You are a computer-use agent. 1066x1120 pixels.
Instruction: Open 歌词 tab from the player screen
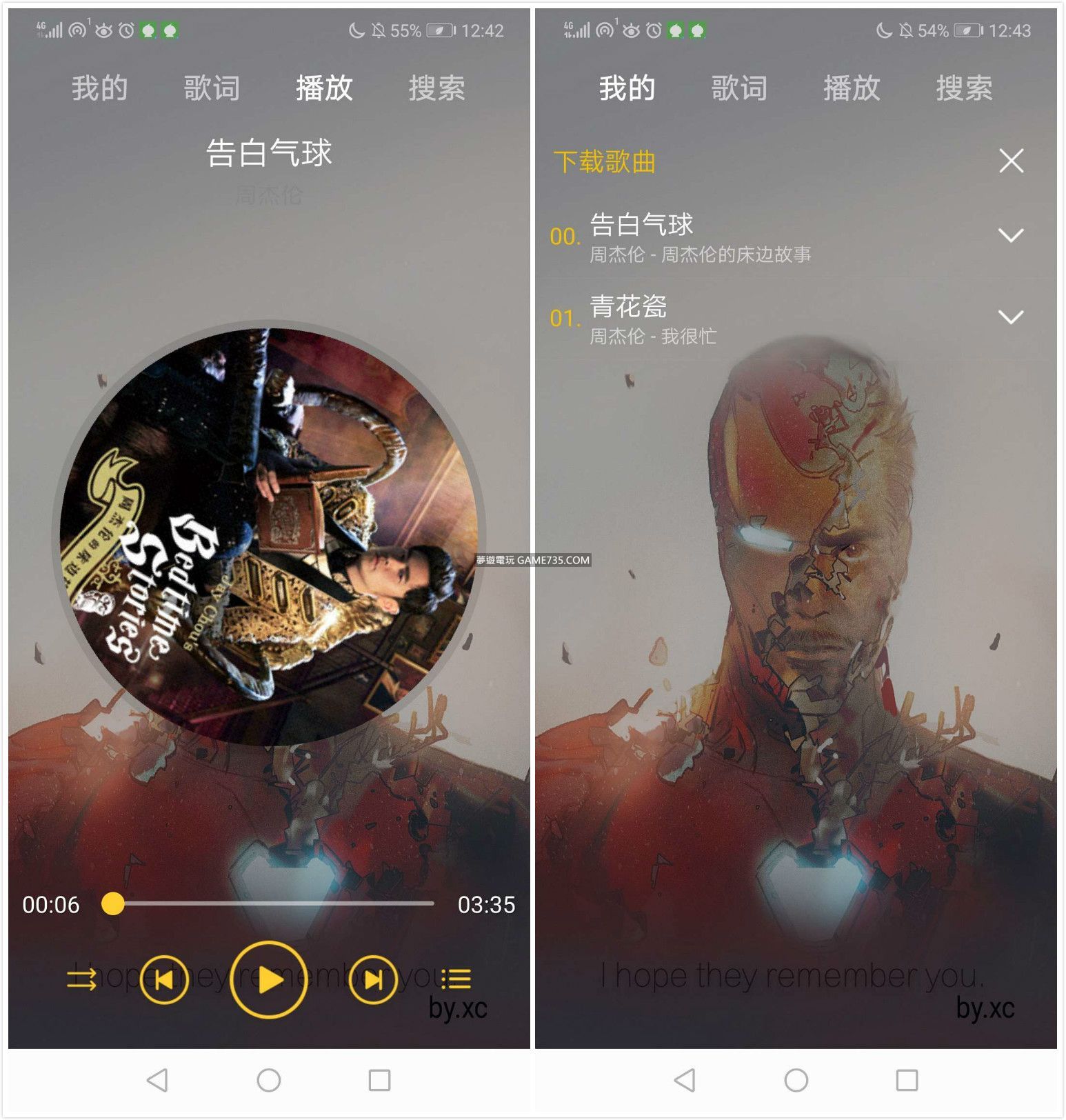point(212,88)
